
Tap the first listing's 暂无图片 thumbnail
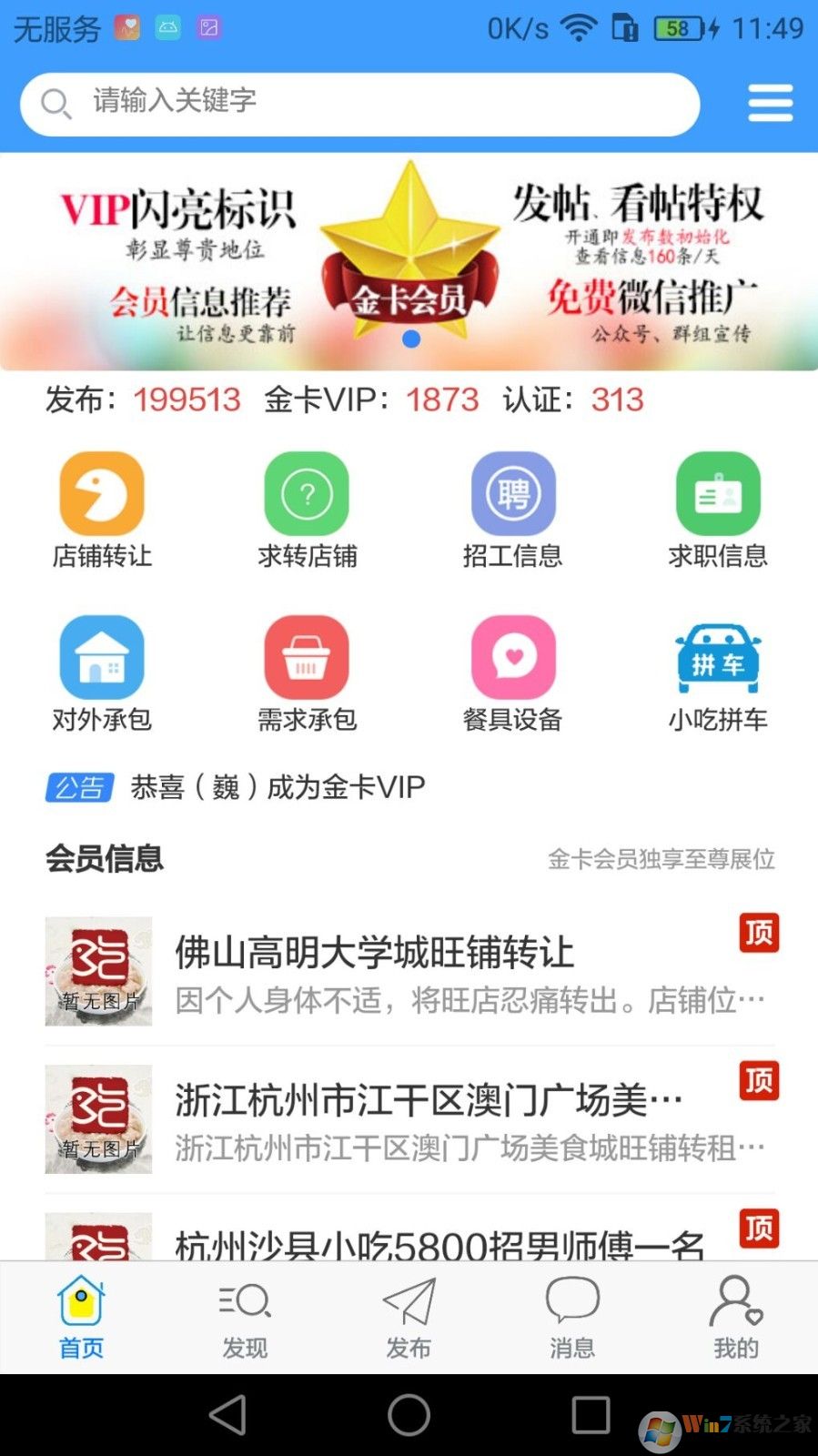(x=97, y=970)
